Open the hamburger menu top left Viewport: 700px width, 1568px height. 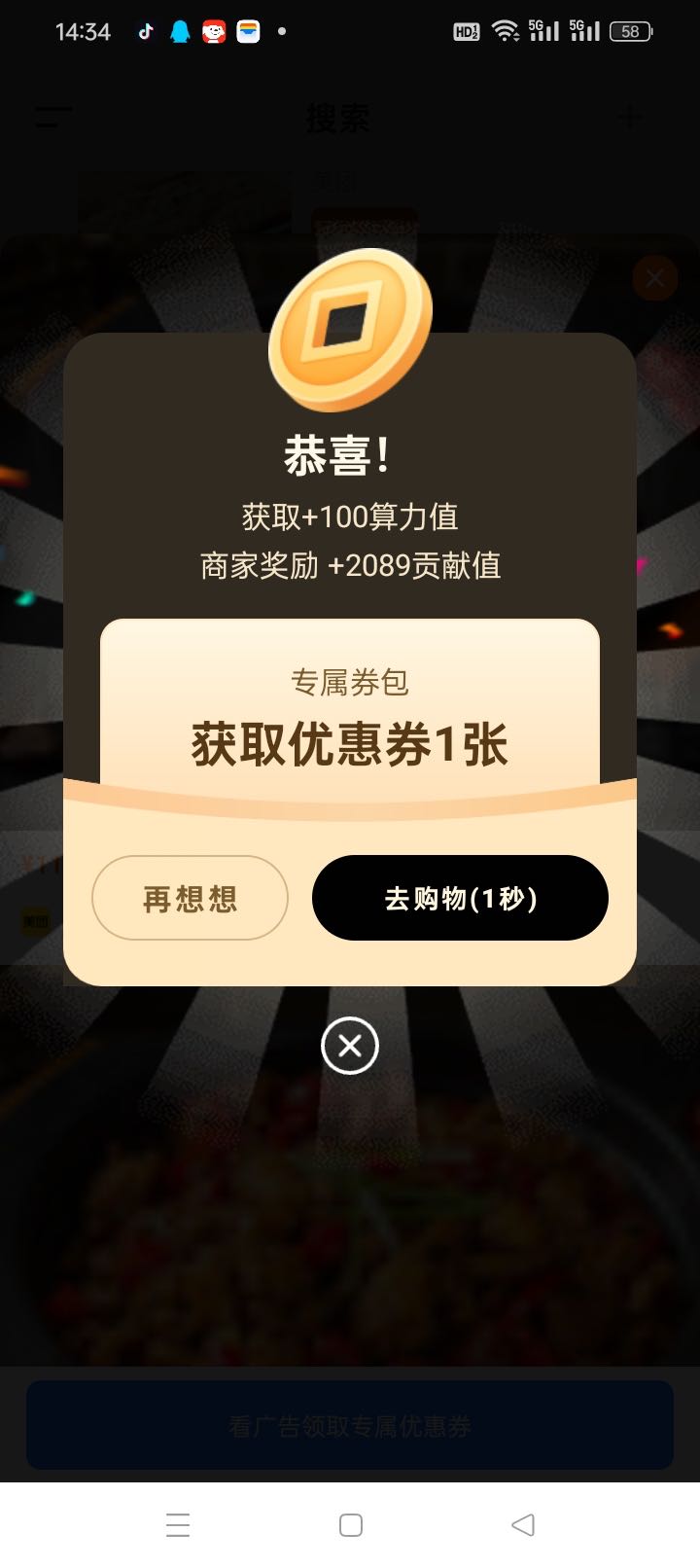click(52, 118)
